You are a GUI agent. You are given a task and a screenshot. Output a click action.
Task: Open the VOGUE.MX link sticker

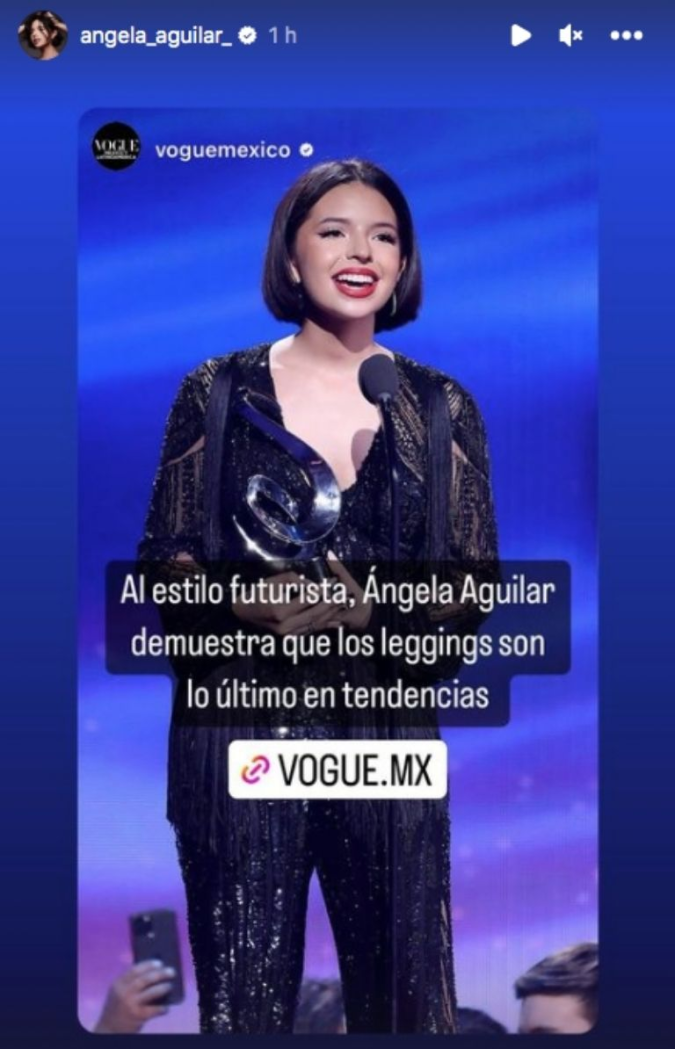(337, 769)
